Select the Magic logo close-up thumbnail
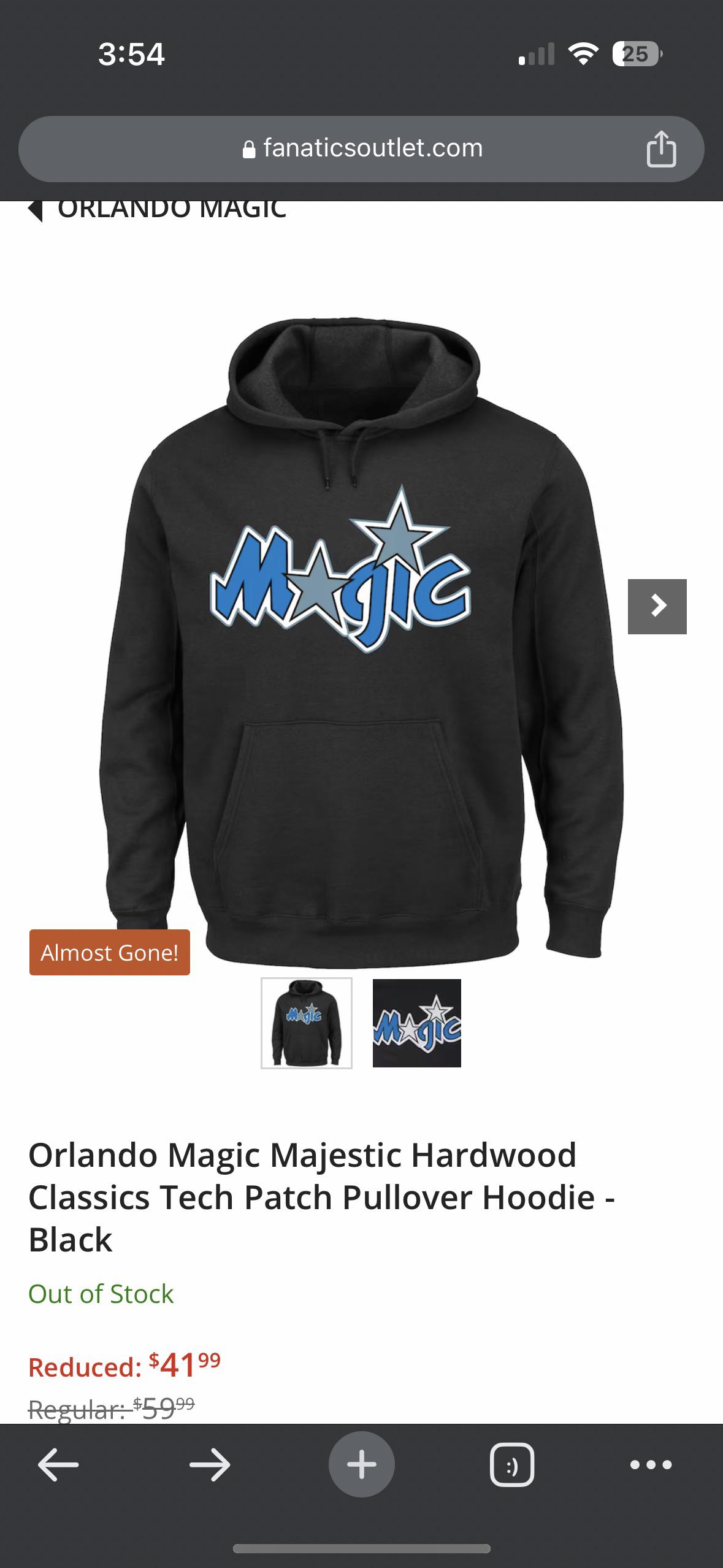This screenshot has width=723, height=1568. (x=416, y=1023)
